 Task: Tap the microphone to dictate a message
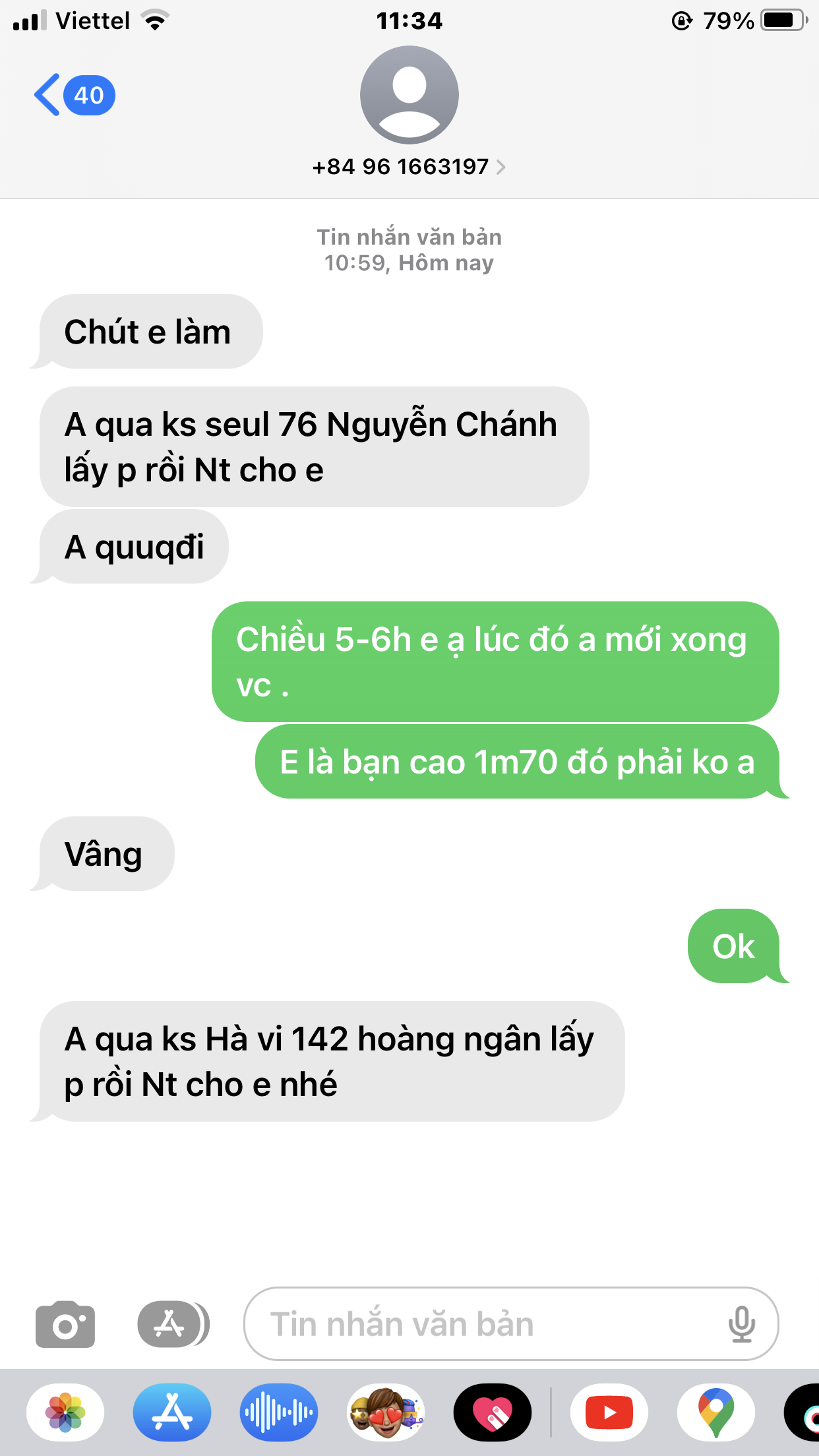[741, 1324]
